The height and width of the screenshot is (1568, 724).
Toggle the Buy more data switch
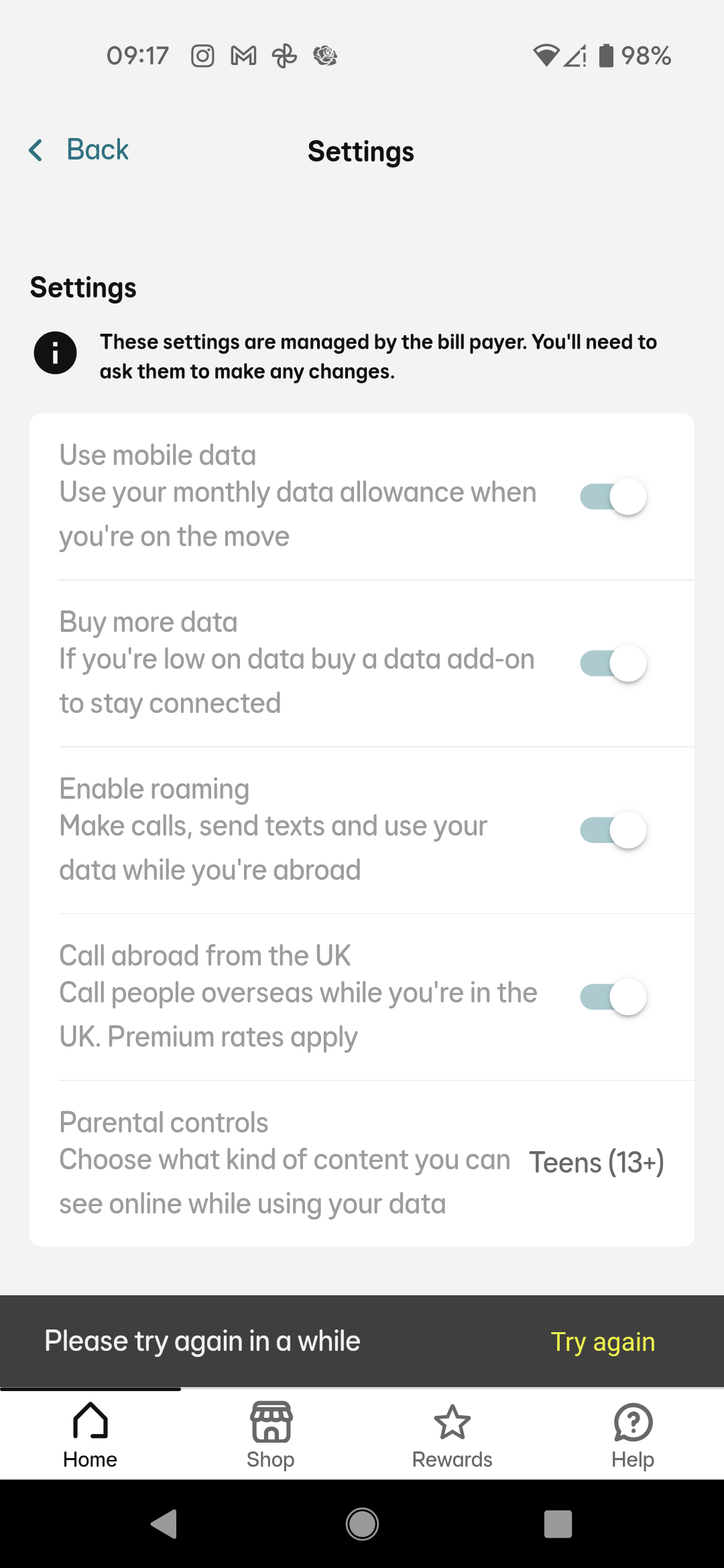point(613,663)
